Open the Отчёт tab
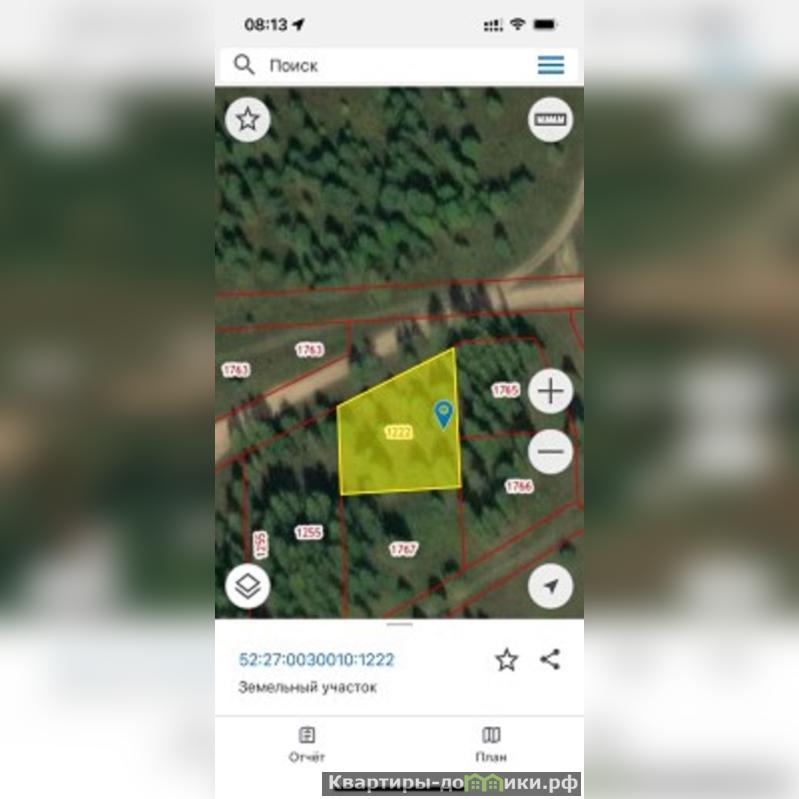Image resolution: width=799 pixels, height=799 pixels. point(307,745)
